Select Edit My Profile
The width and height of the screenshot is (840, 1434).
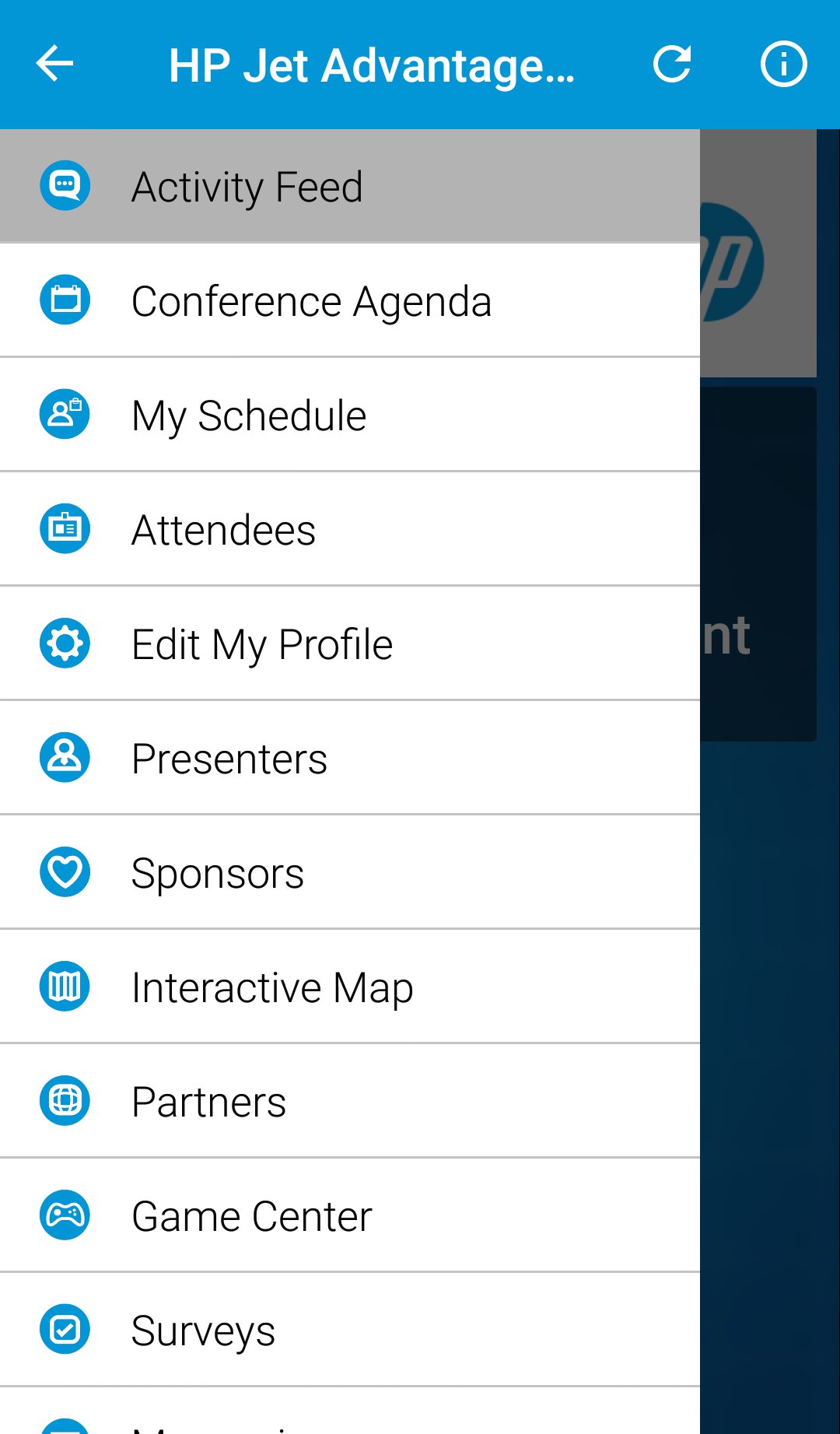point(350,643)
